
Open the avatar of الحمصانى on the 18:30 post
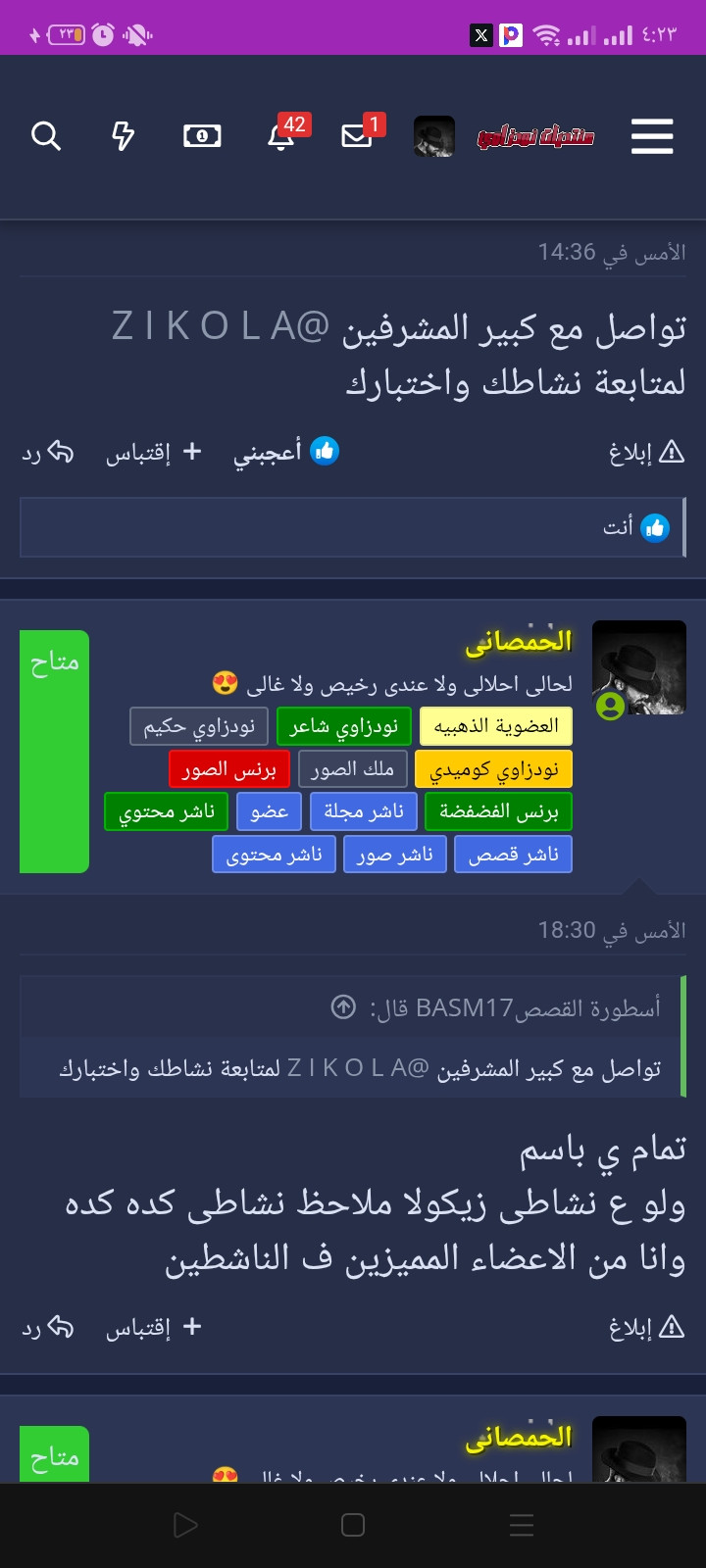tap(639, 667)
